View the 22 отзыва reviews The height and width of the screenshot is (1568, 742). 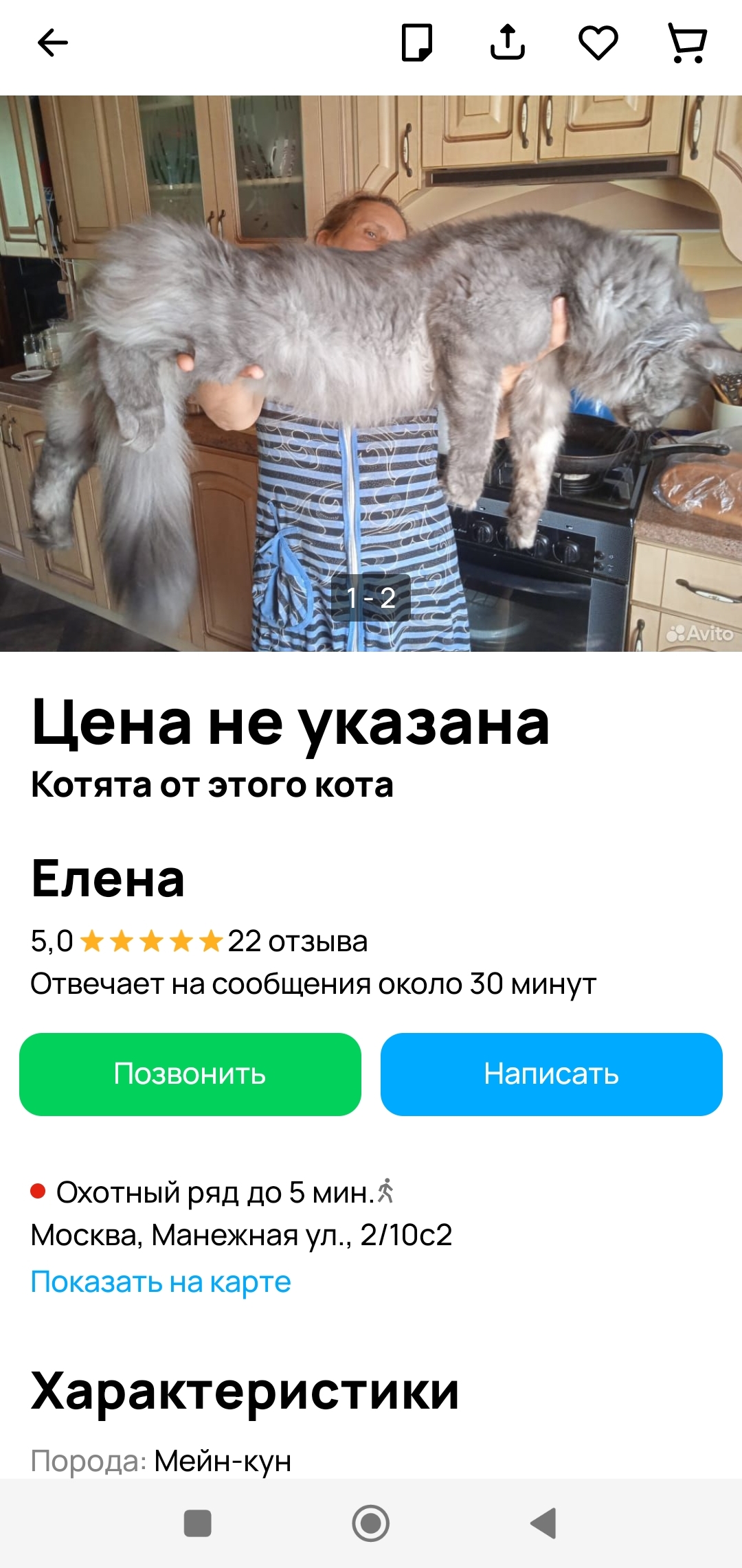coord(297,941)
